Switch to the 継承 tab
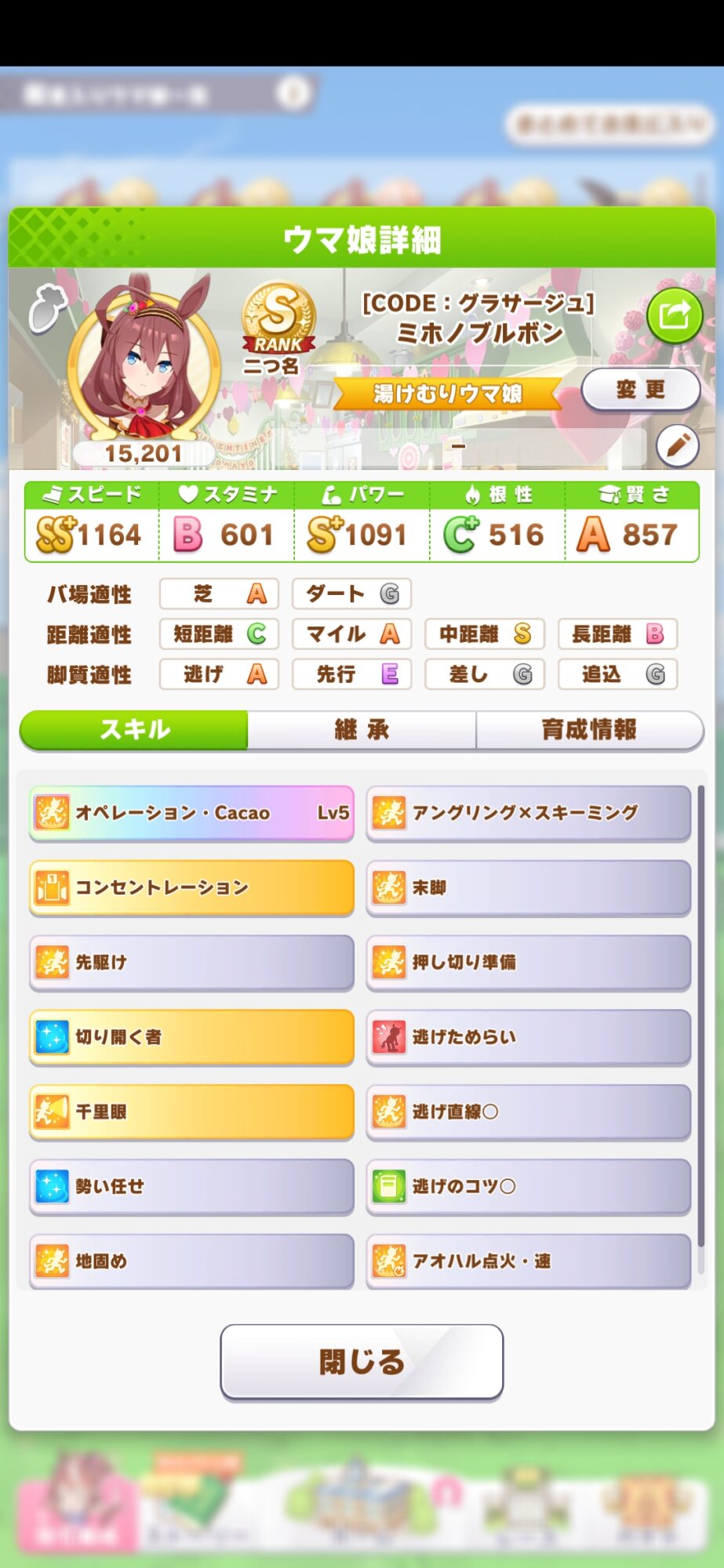 click(362, 730)
